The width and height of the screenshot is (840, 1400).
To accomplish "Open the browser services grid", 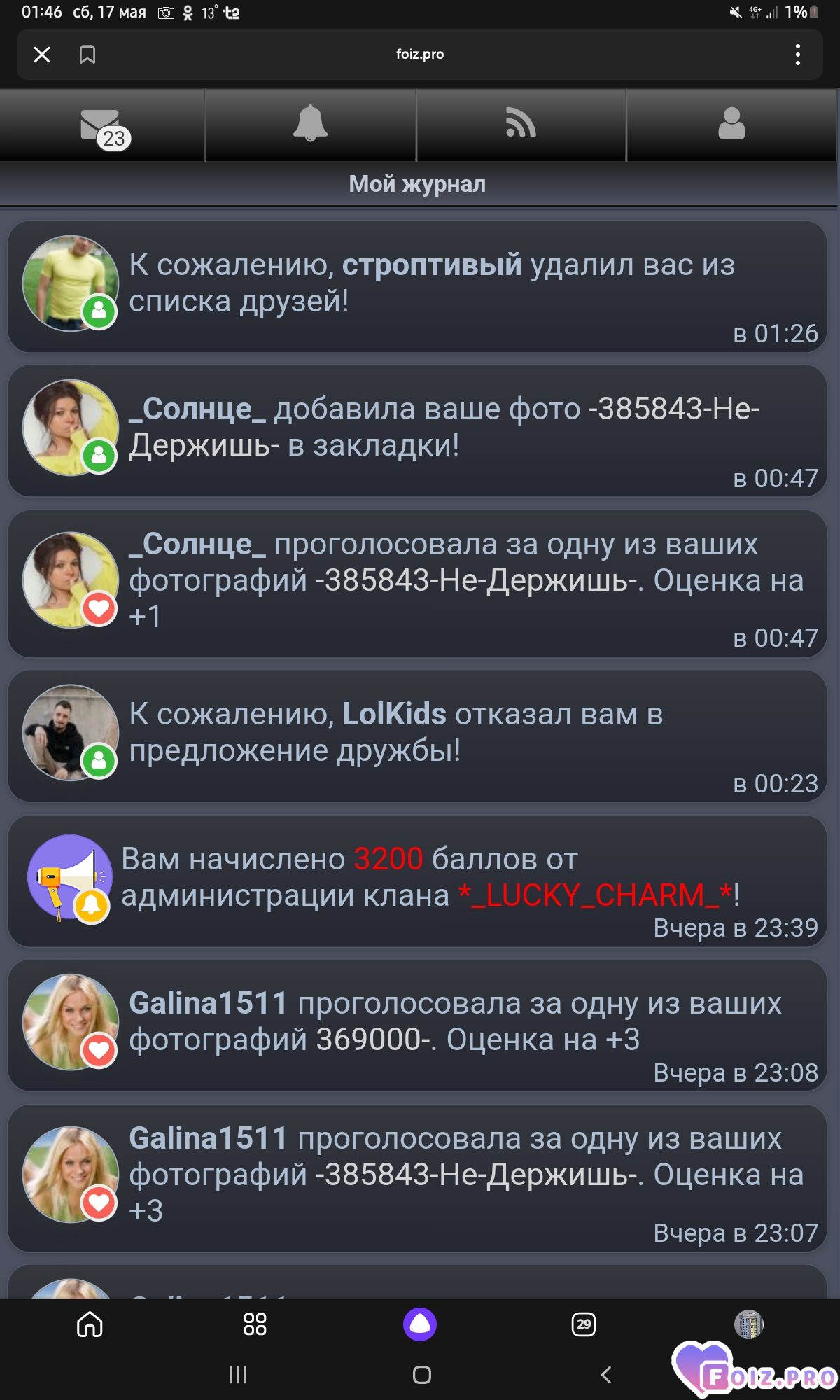I will point(255,1324).
